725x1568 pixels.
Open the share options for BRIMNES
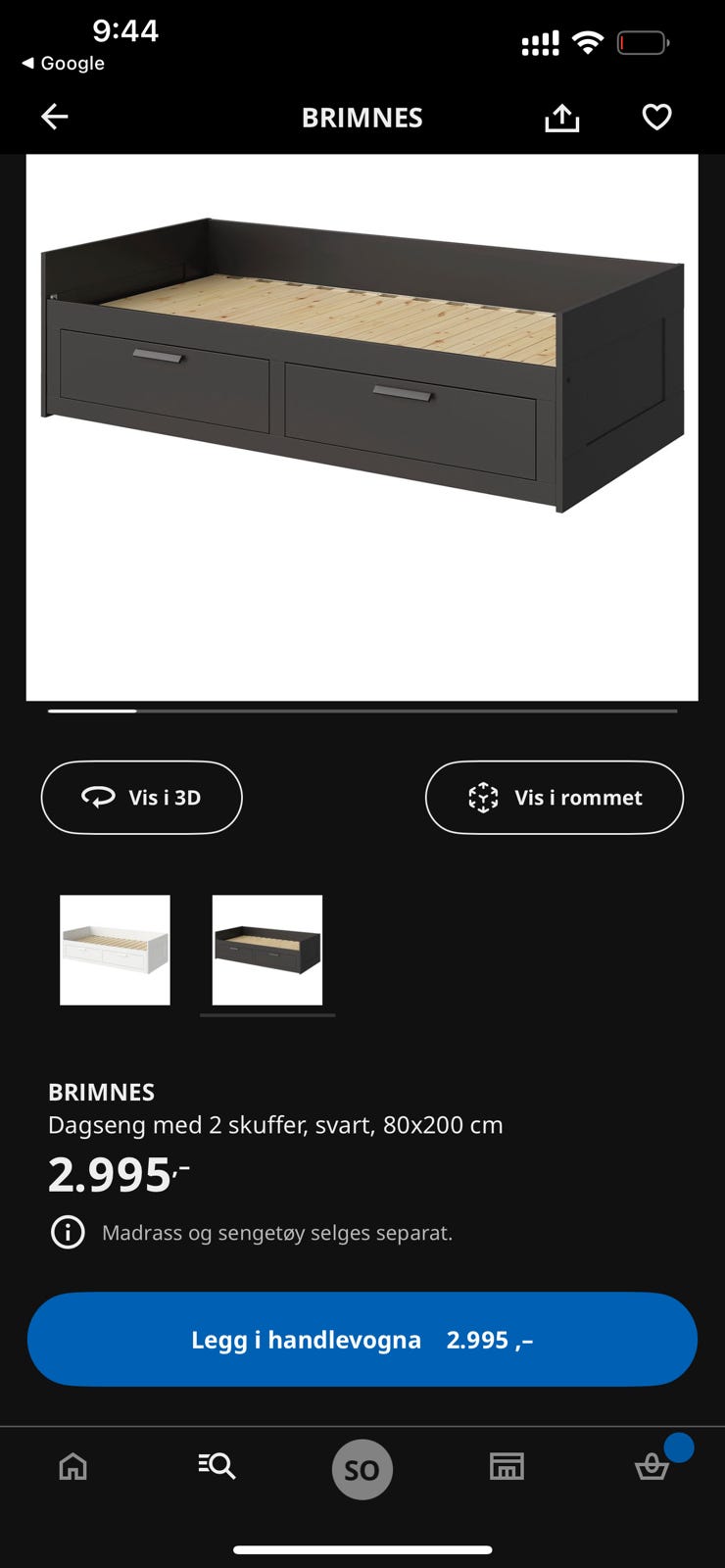(560, 117)
